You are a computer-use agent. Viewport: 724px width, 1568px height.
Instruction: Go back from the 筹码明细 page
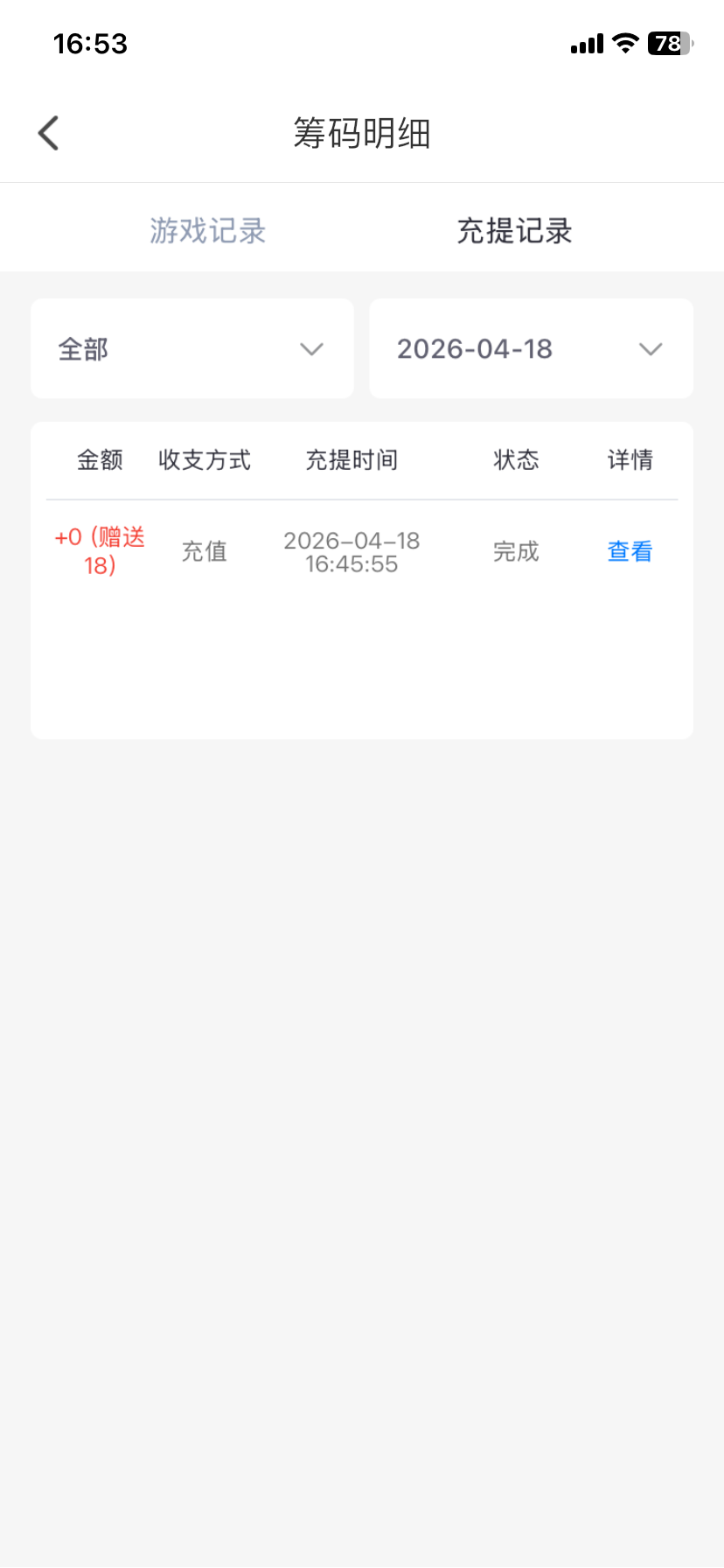49,134
